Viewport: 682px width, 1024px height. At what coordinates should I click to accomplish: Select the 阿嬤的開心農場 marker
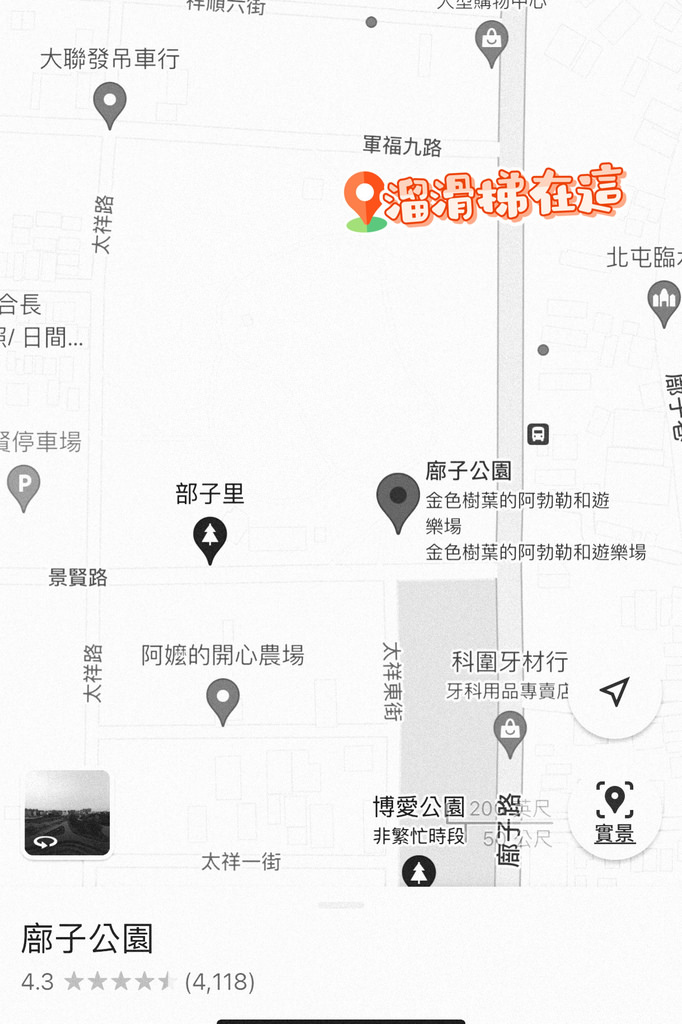(222, 698)
